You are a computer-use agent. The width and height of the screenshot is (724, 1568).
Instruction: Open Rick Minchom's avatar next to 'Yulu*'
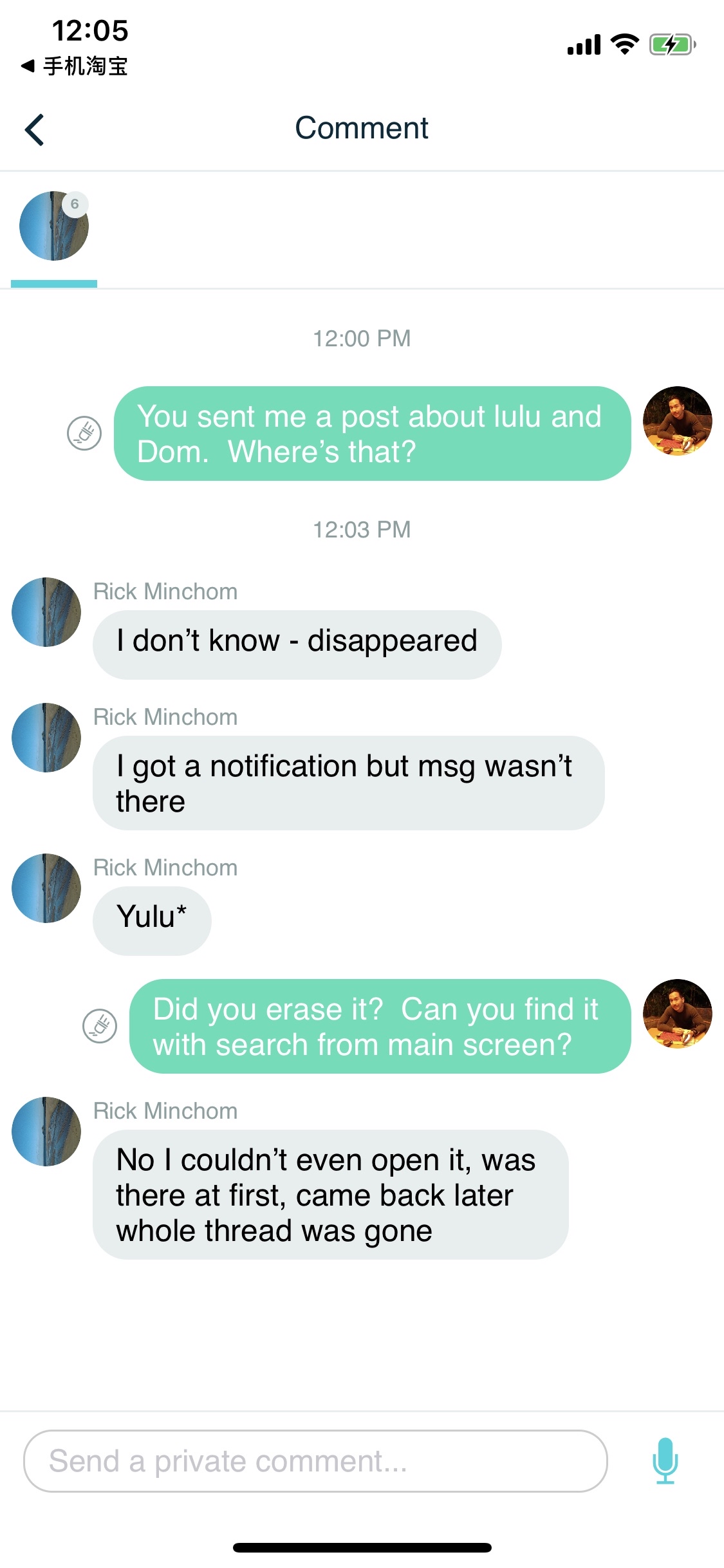(x=46, y=888)
